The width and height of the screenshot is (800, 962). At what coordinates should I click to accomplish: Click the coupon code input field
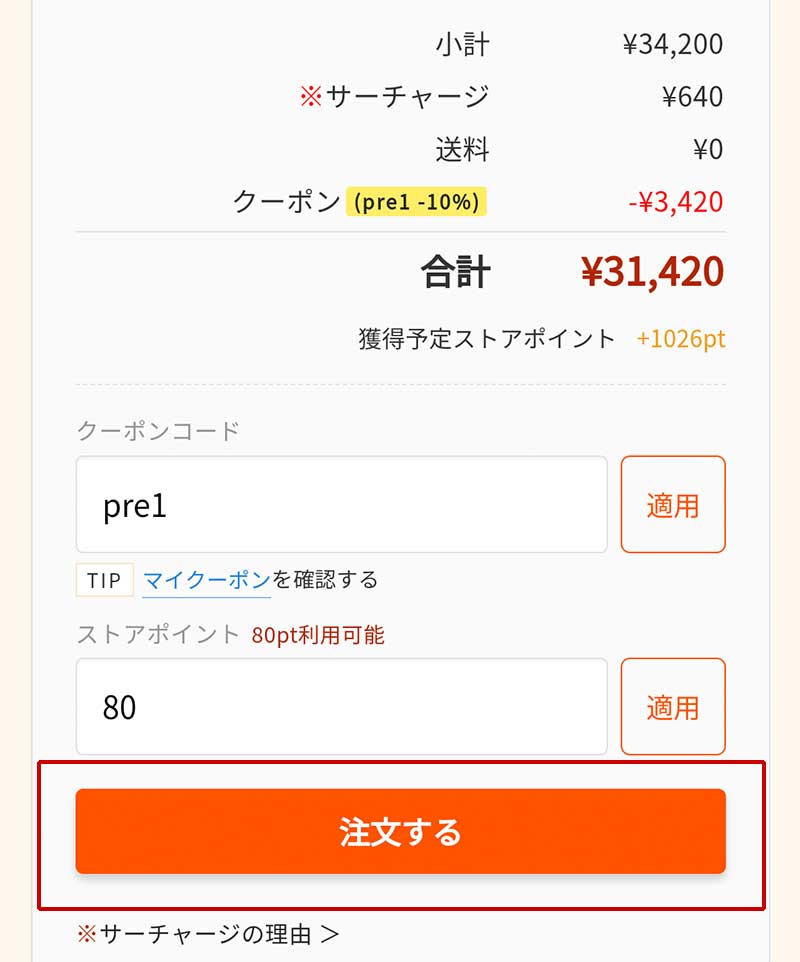click(x=342, y=505)
